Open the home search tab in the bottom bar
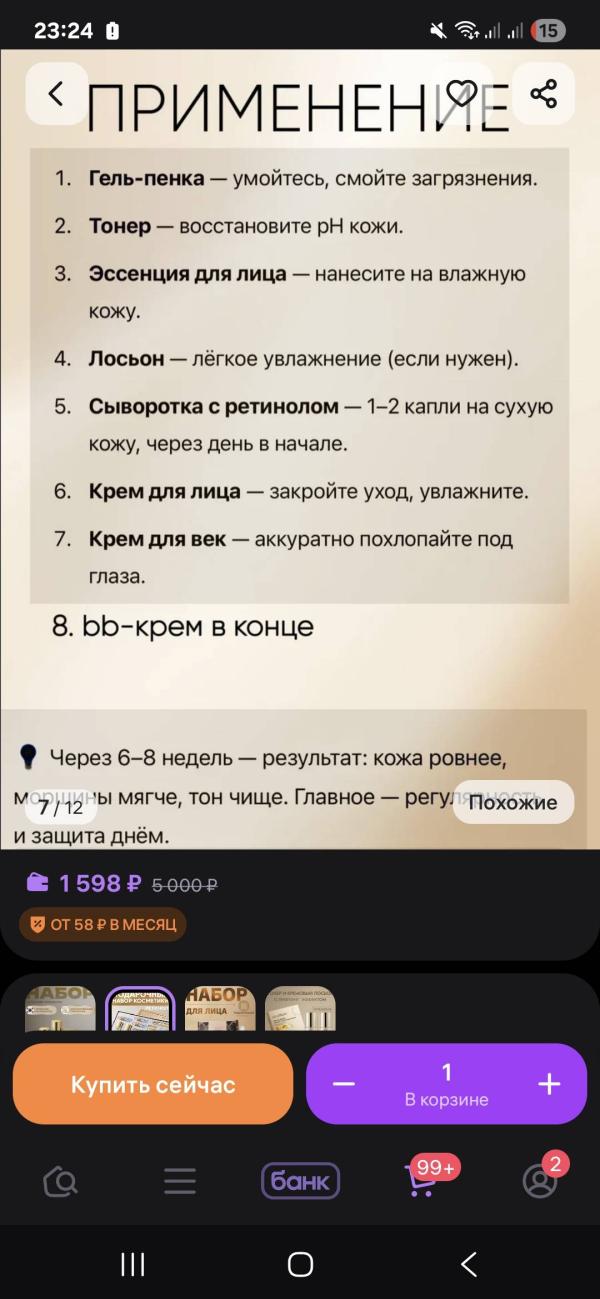Screen dimensions: 600x1299 tap(60, 1182)
